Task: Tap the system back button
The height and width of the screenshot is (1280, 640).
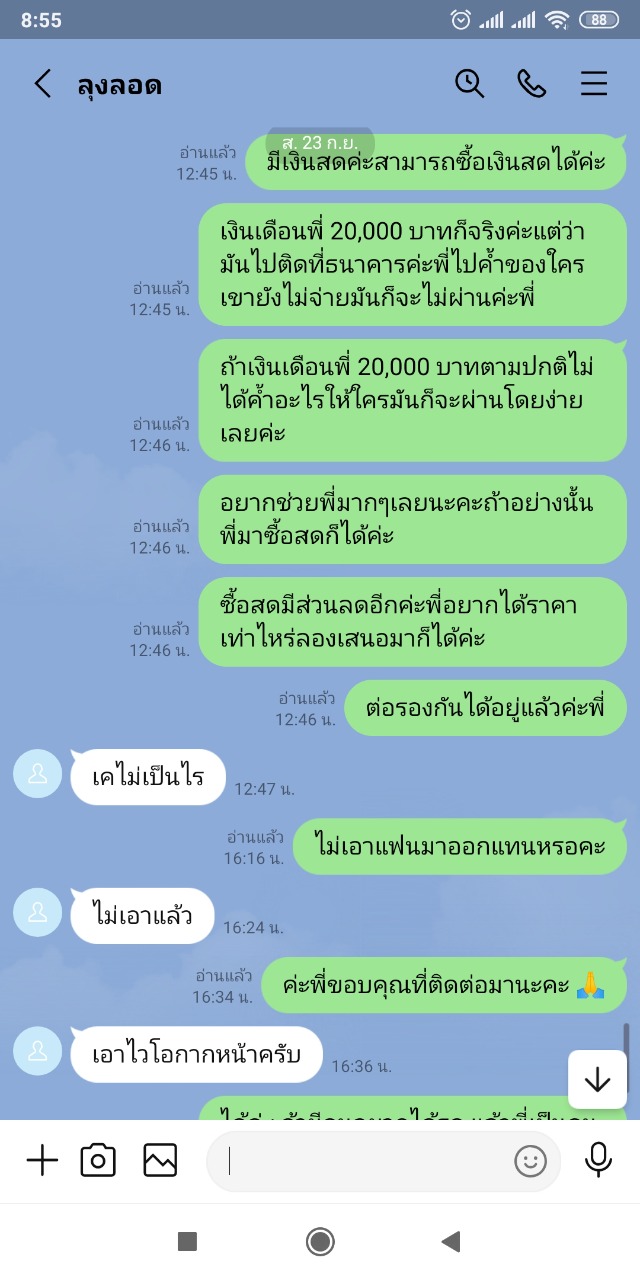Action: click(x=451, y=1242)
